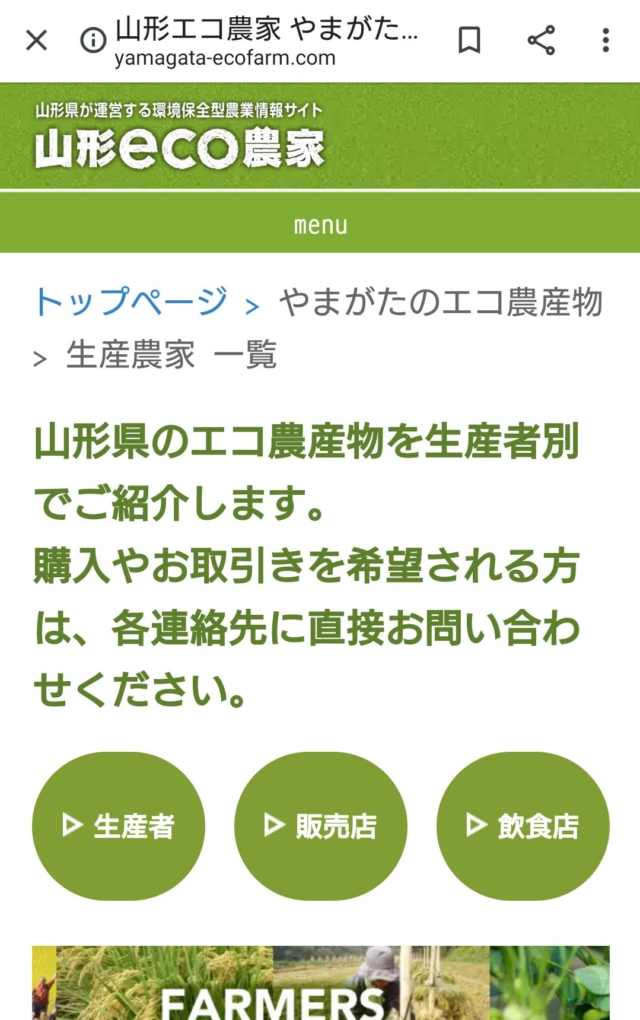This screenshot has width=640, height=1020.
Task: Jump to 販売店 listings
Action: tap(320, 826)
